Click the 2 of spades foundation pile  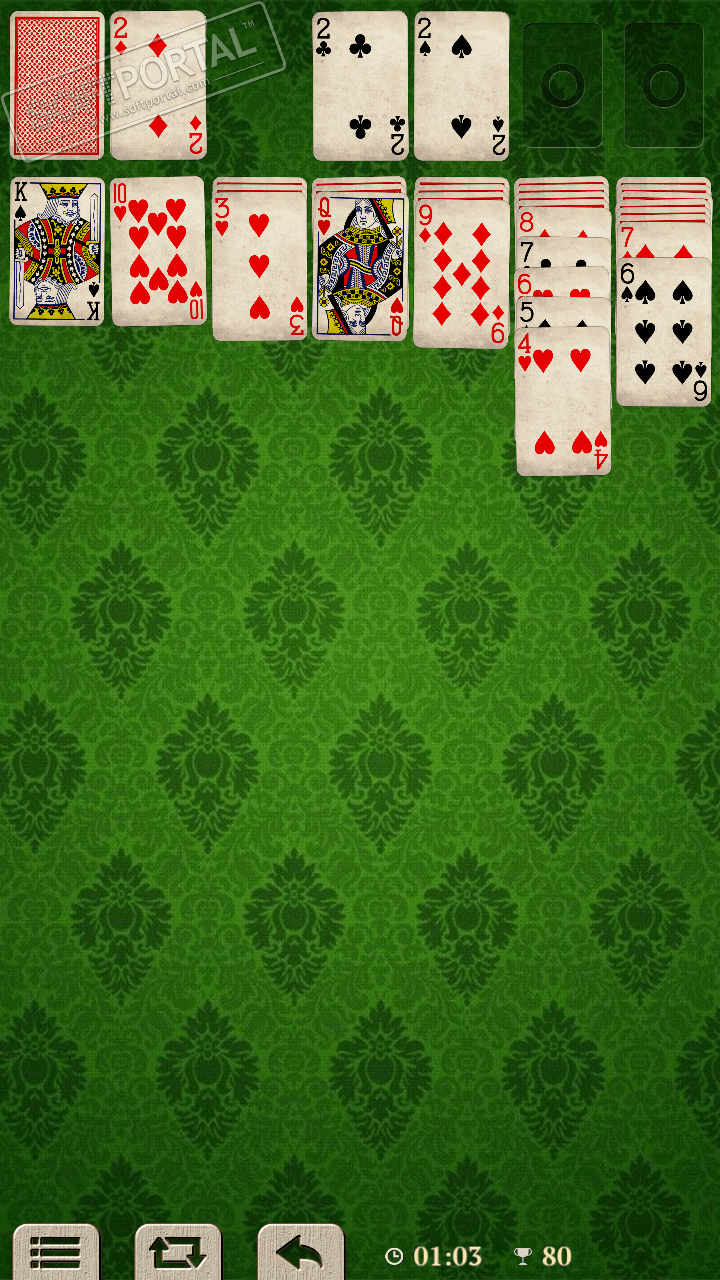point(460,83)
